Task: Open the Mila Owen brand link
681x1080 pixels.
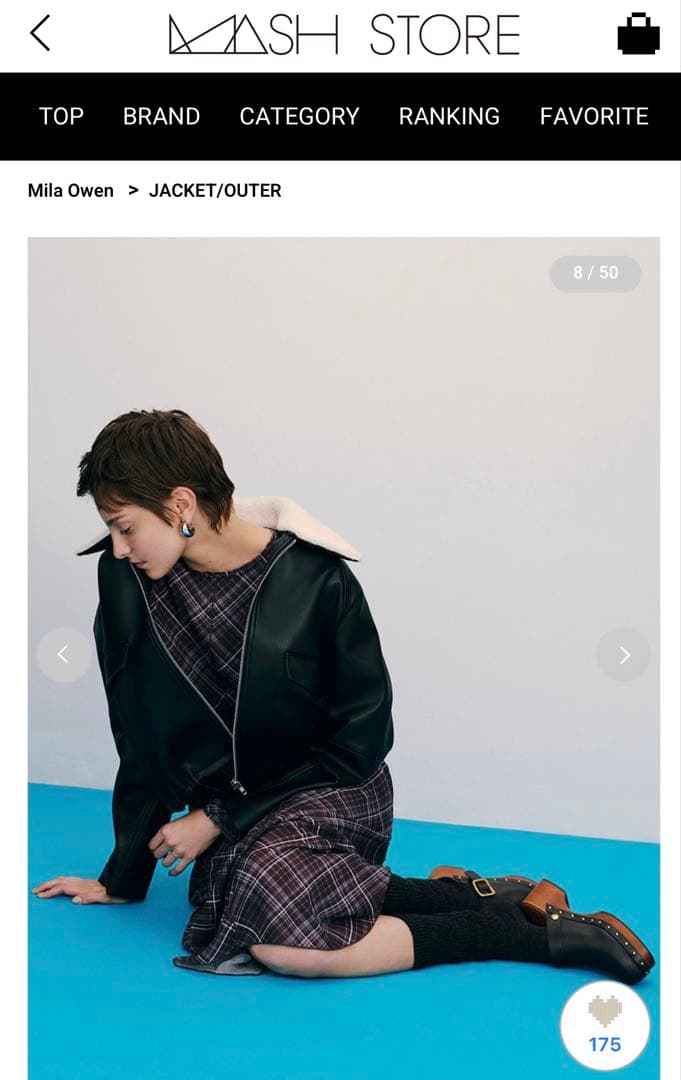Action: point(71,190)
